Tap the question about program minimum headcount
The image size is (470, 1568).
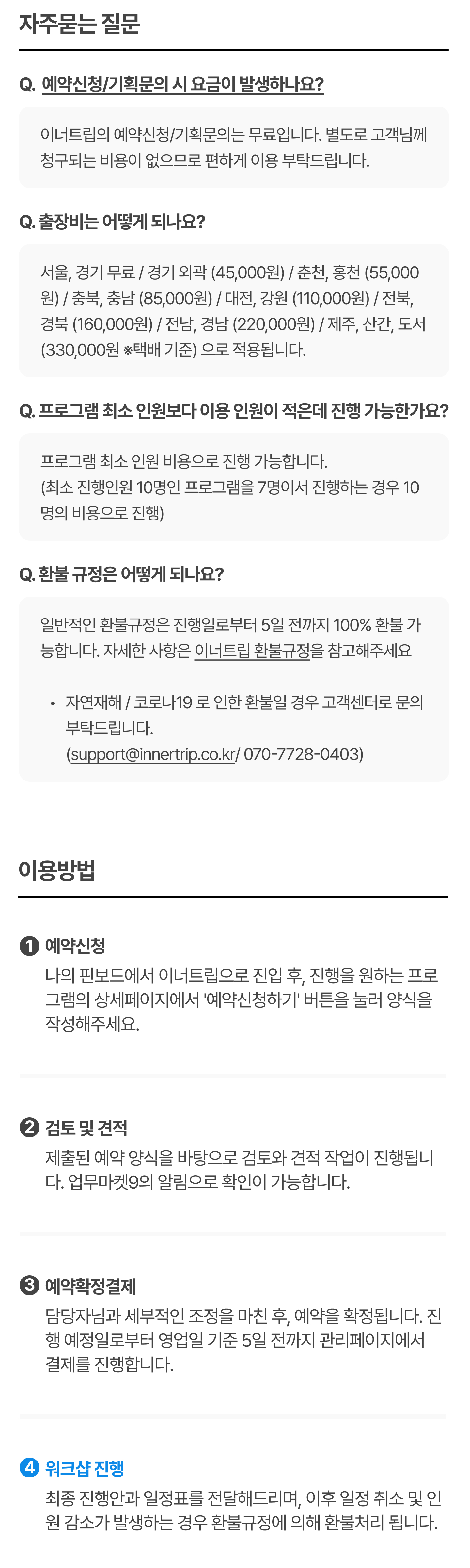tap(233, 411)
